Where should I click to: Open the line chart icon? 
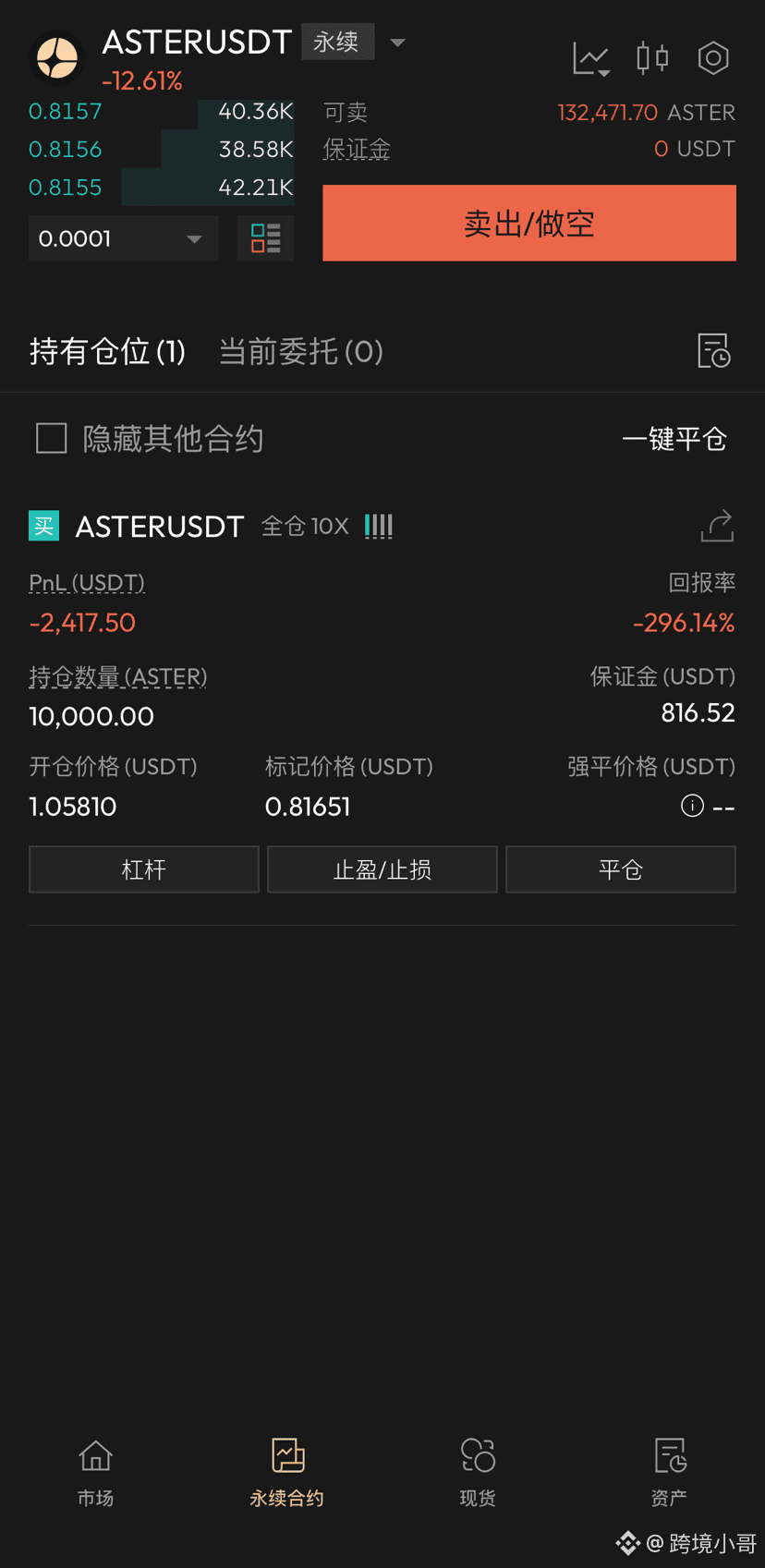click(x=590, y=59)
